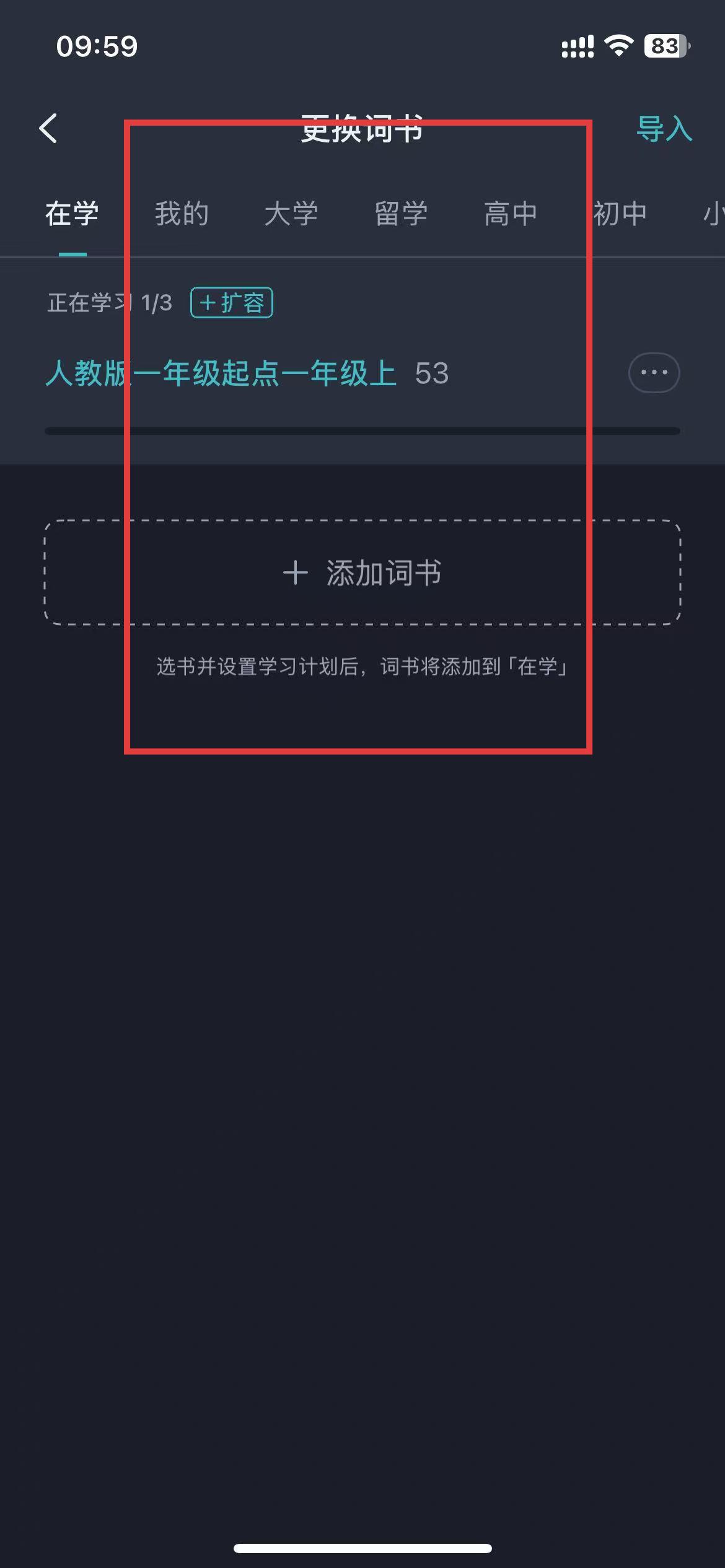Go back using the arrow icon

[x=48, y=128]
